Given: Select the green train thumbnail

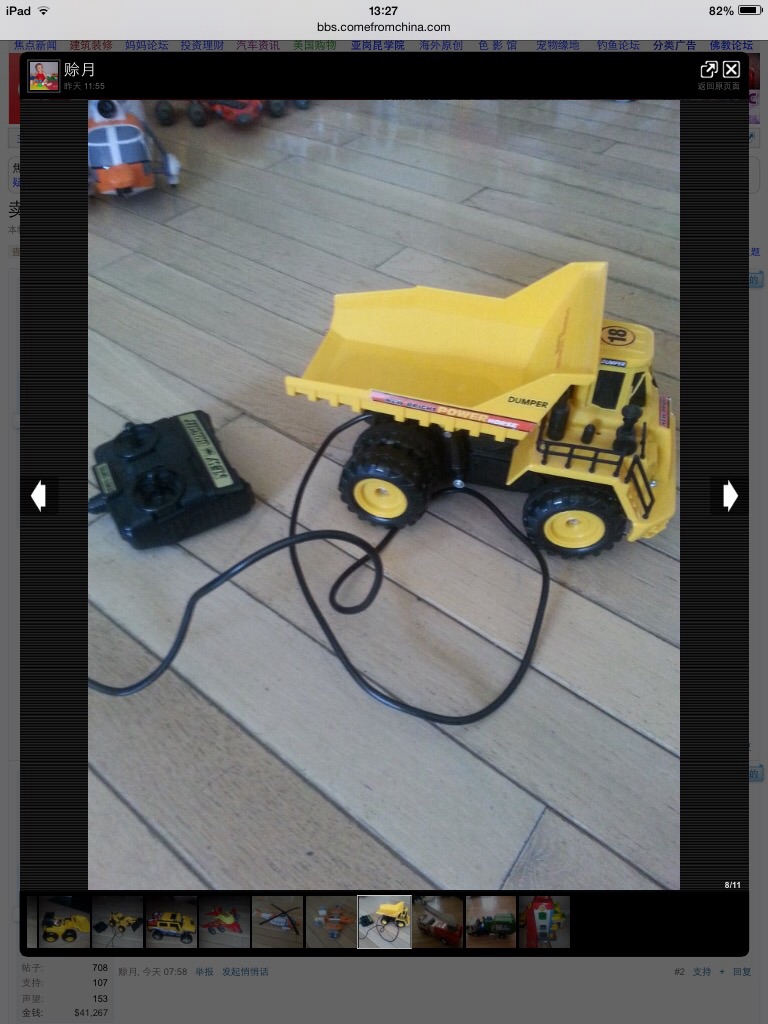Looking at the screenshot, I should pyautogui.click(x=491, y=921).
